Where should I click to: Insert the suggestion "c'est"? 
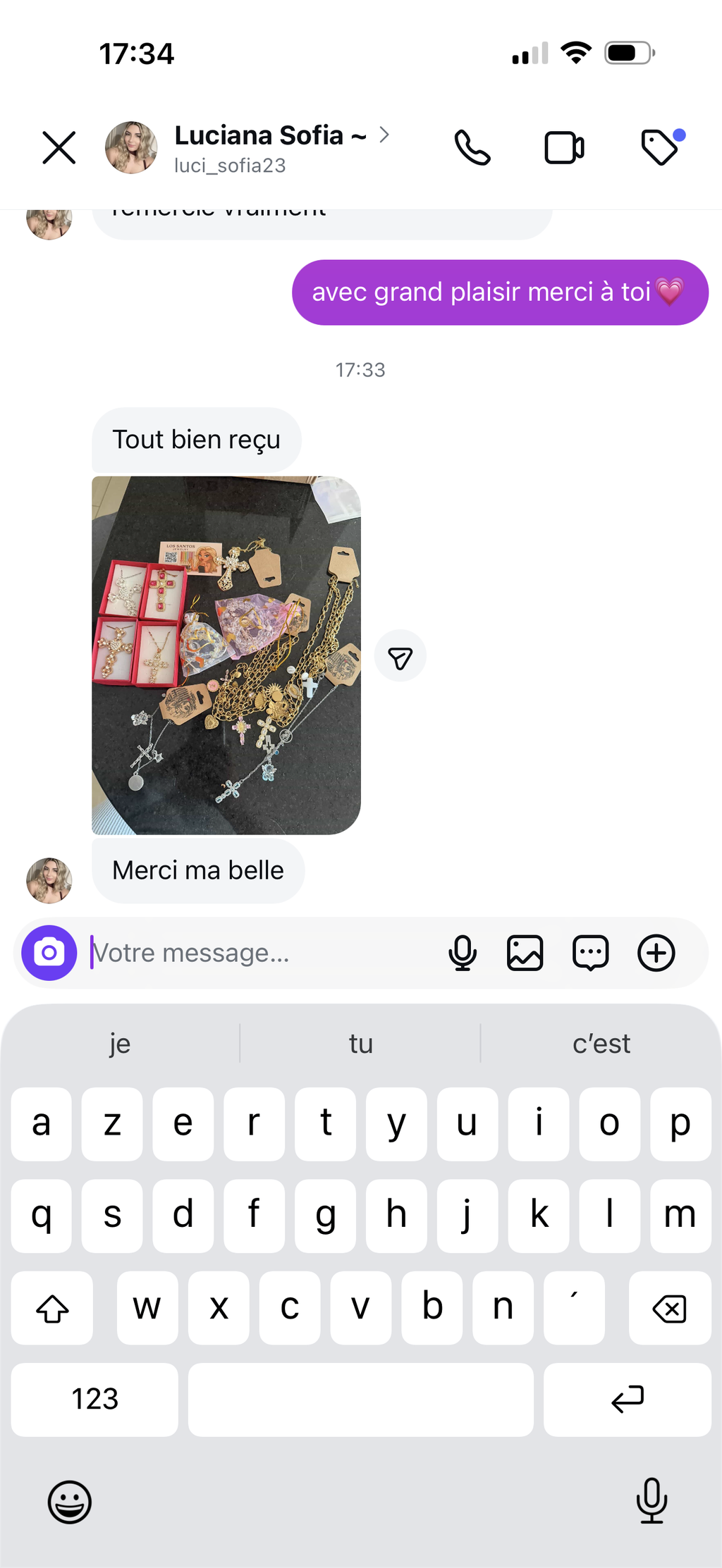click(x=601, y=1044)
